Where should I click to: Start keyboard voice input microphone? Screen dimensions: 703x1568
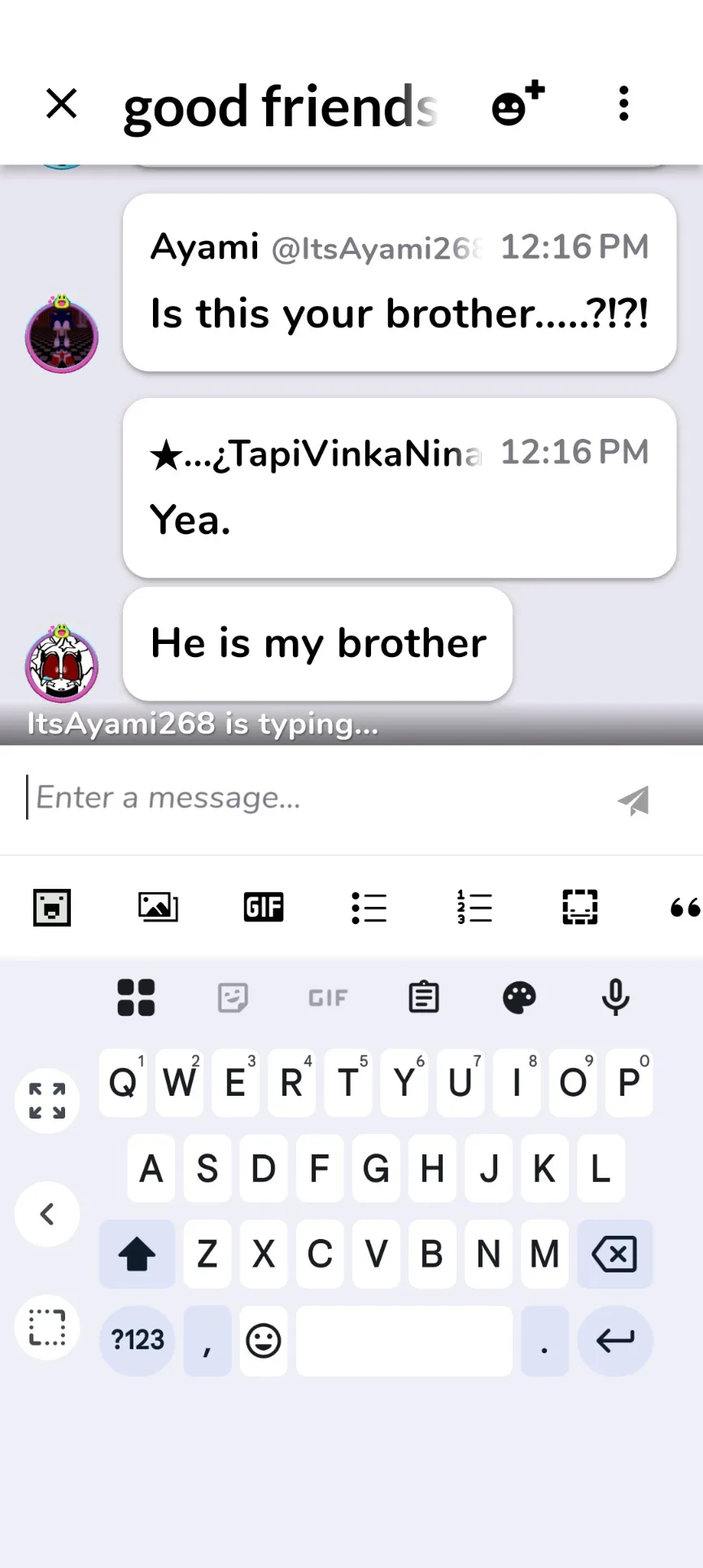pos(616,997)
